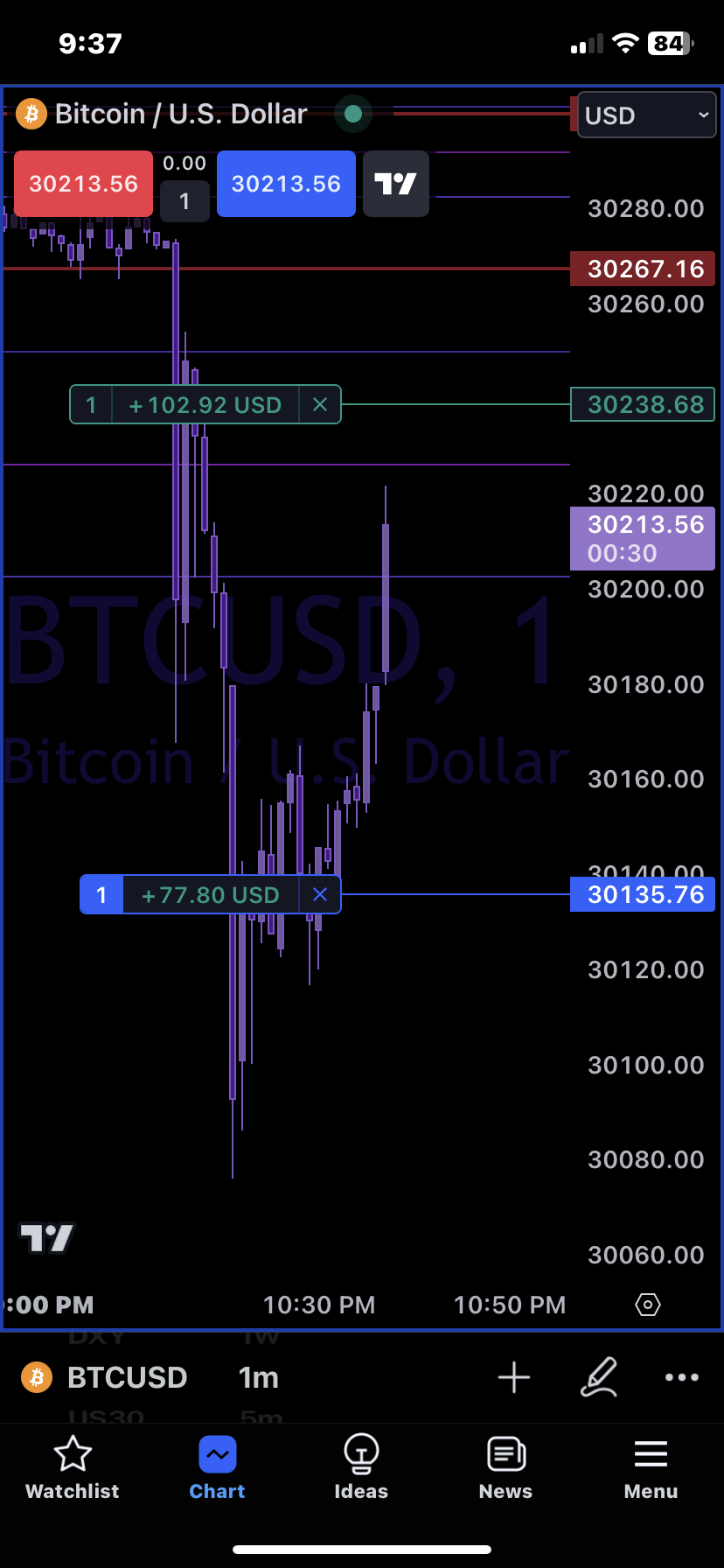
Task: Open chart settings hexagon icon
Action: tap(647, 1305)
